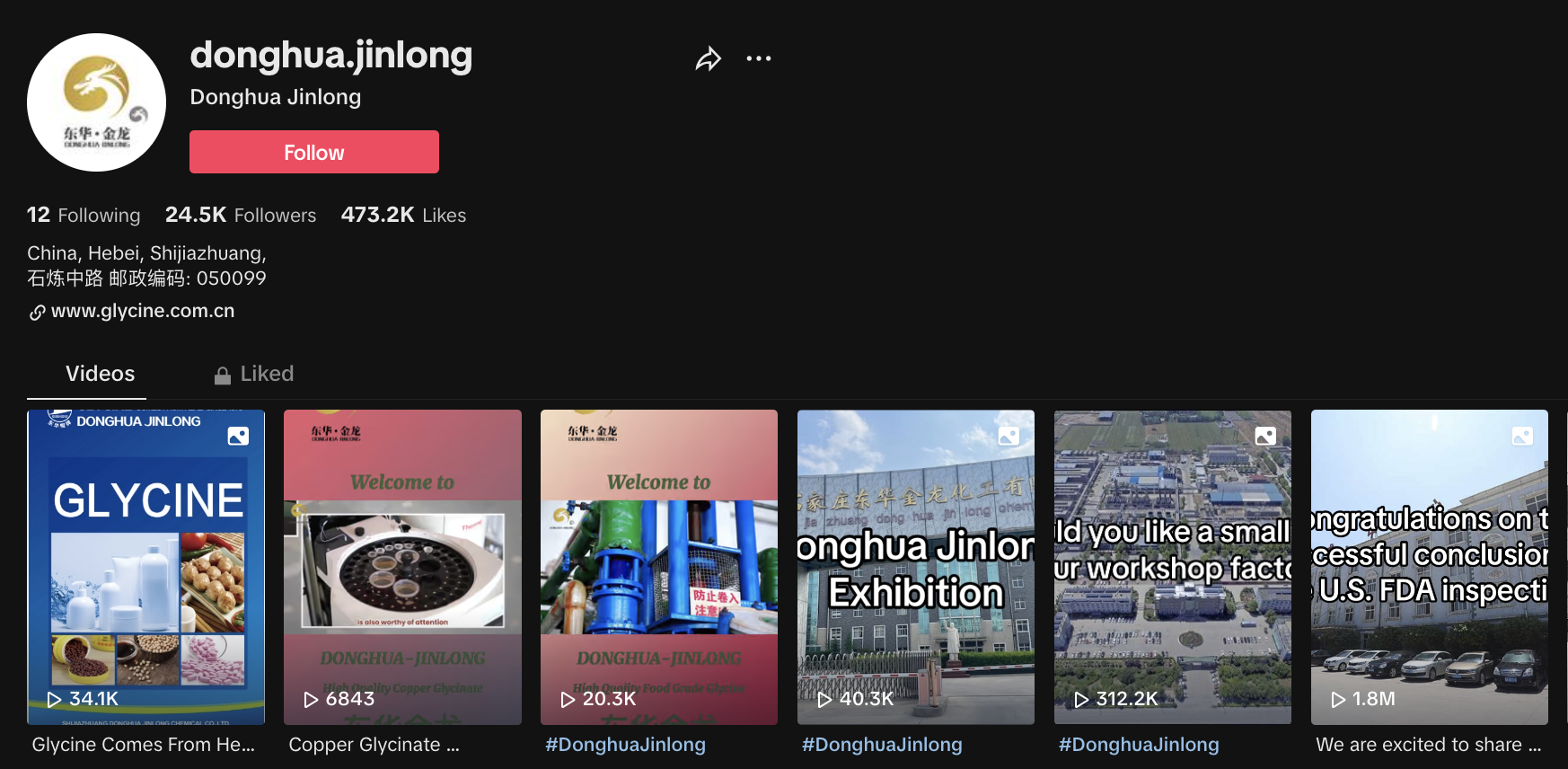The width and height of the screenshot is (1568, 769).
Task: Play the workshop factory video, 312.2K views
Action: point(1173,566)
